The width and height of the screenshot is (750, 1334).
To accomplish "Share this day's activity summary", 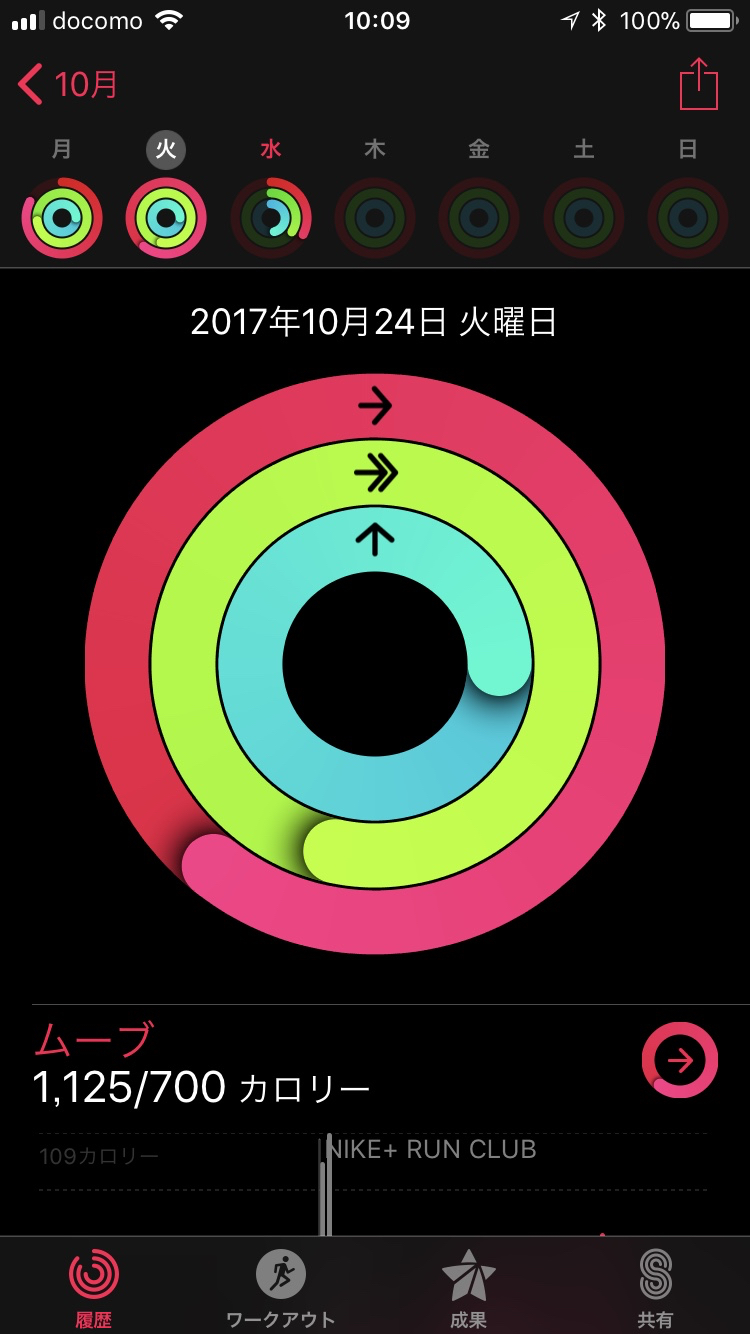I will tap(699, 85).
